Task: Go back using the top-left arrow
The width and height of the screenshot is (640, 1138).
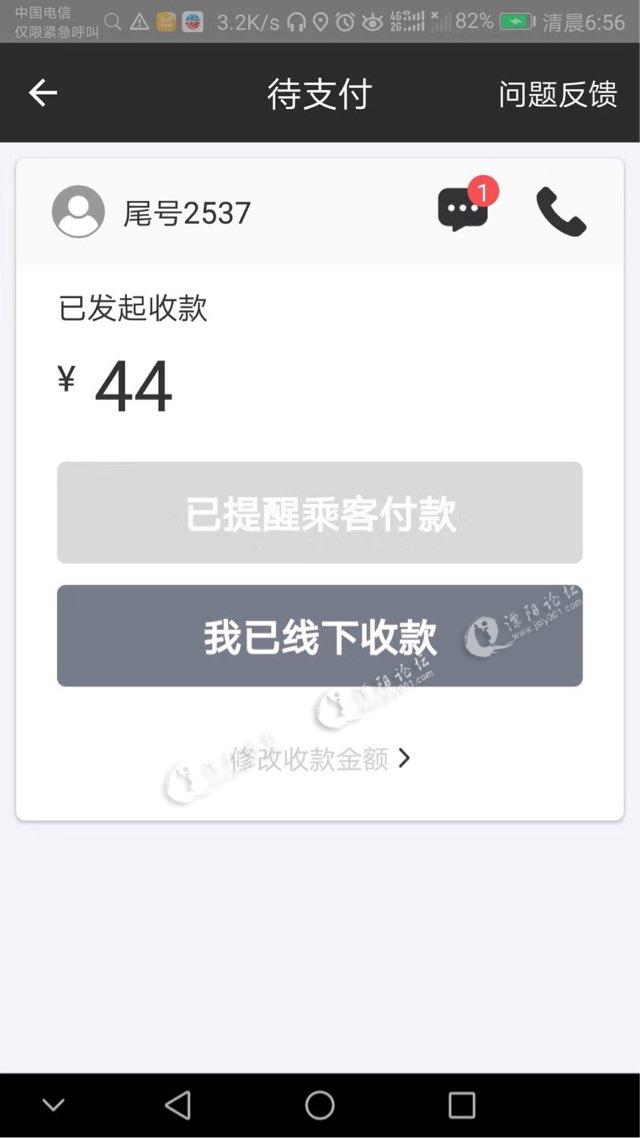Action: 43,93
